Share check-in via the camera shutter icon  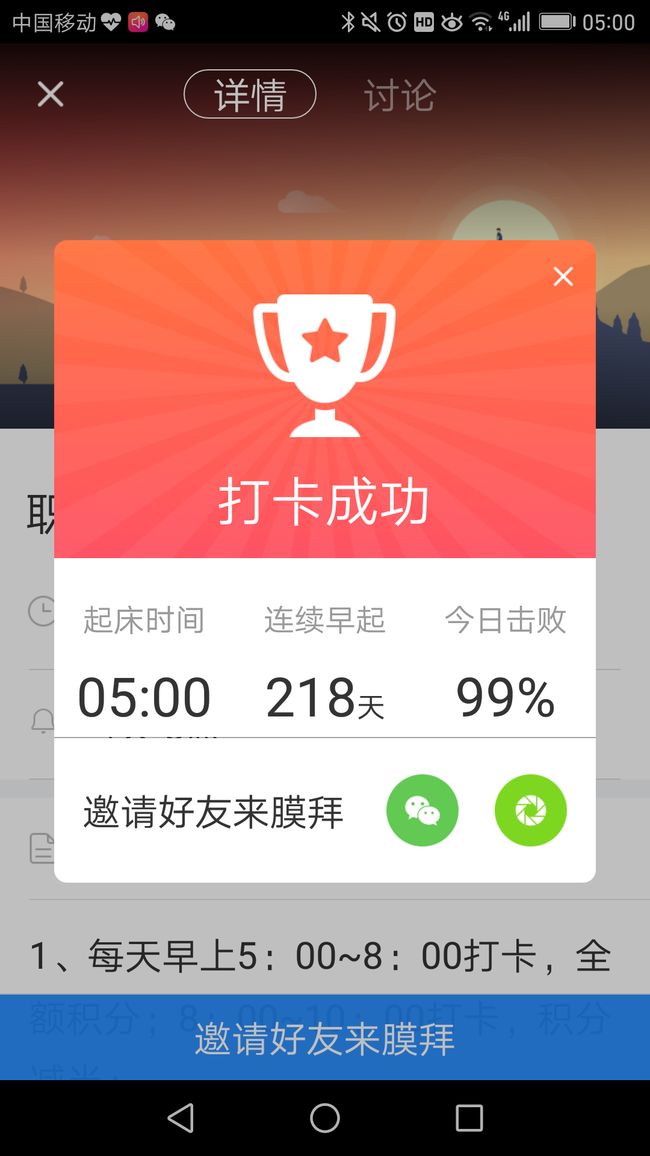[x=531, y=810]
